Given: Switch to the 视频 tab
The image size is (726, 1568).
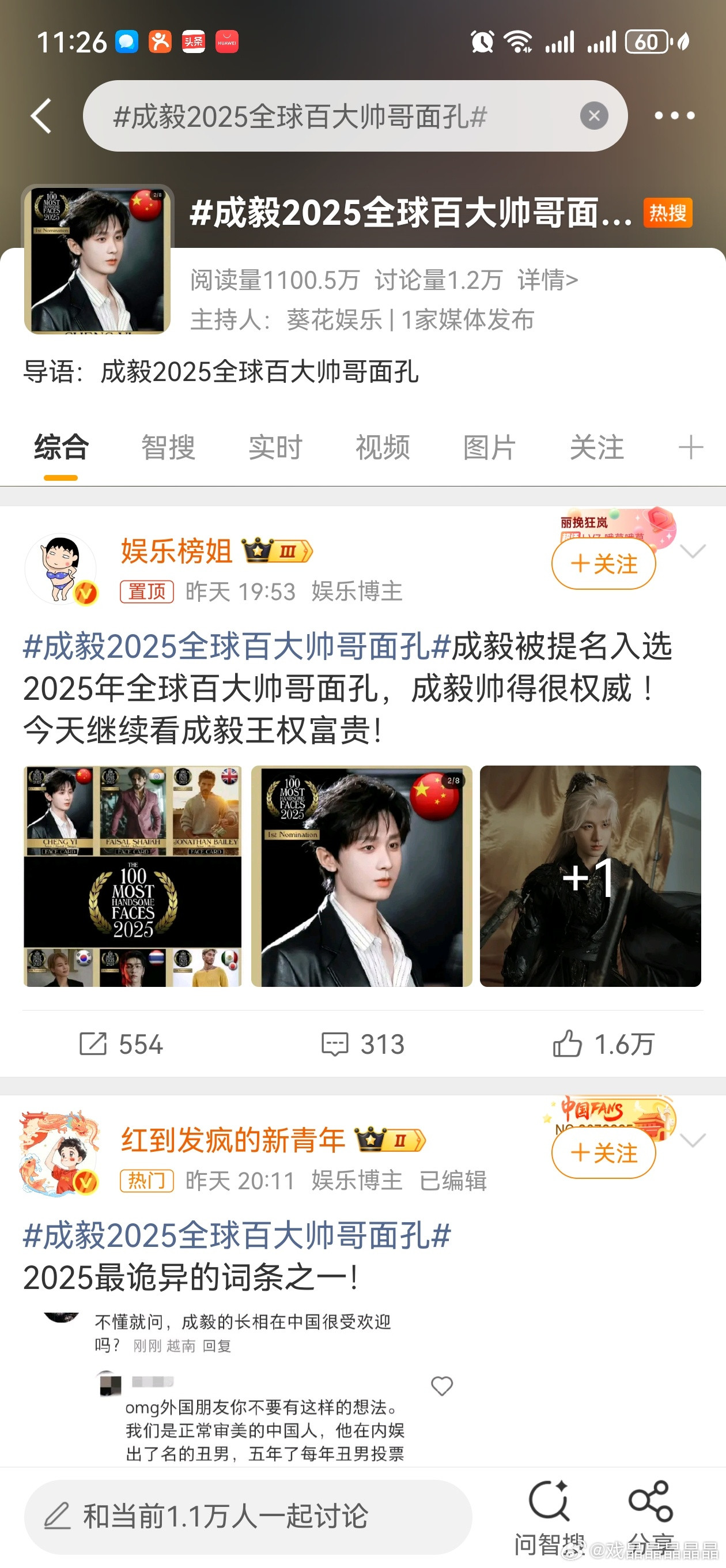Looking at the screenshot, I should 381,447.
